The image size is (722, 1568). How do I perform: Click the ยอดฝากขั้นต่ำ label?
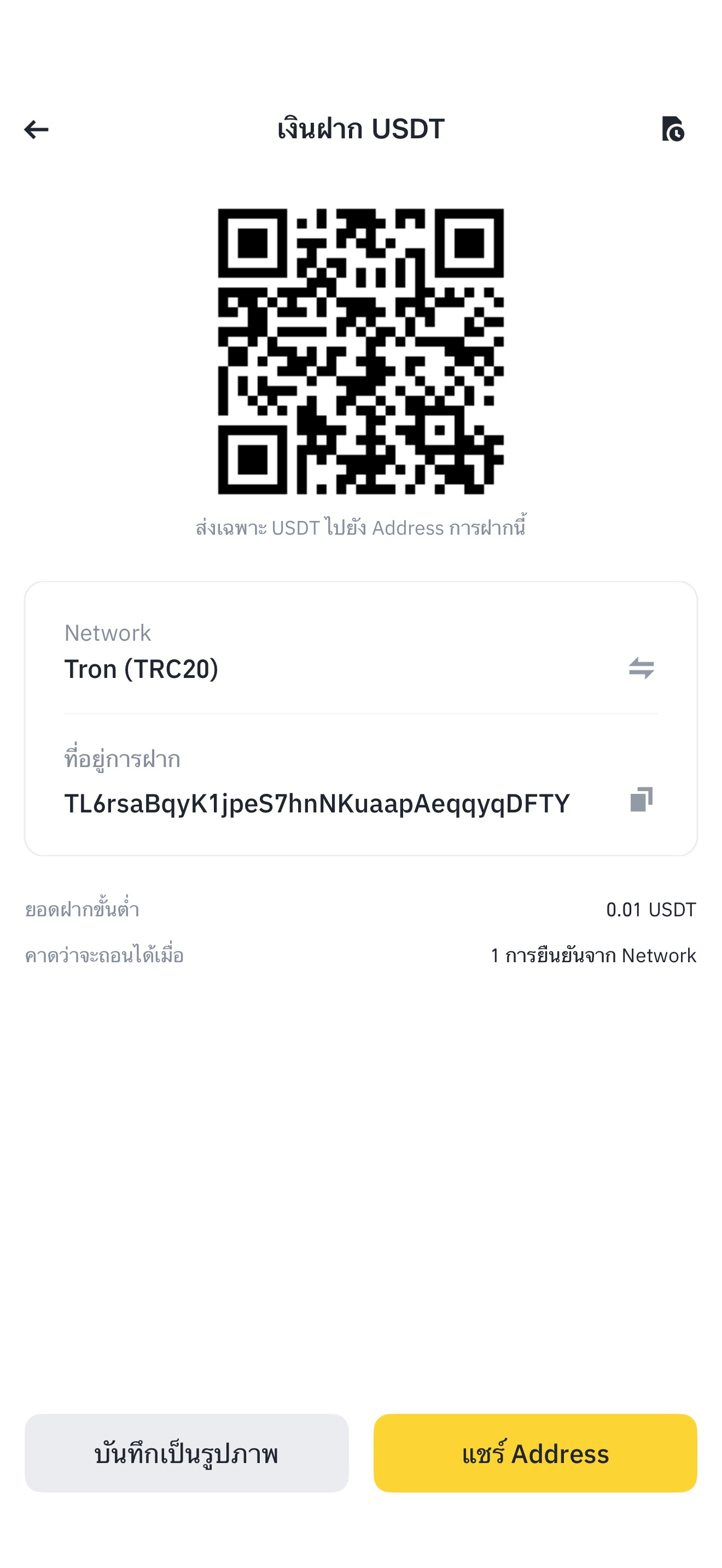click(x=83, y=909)
